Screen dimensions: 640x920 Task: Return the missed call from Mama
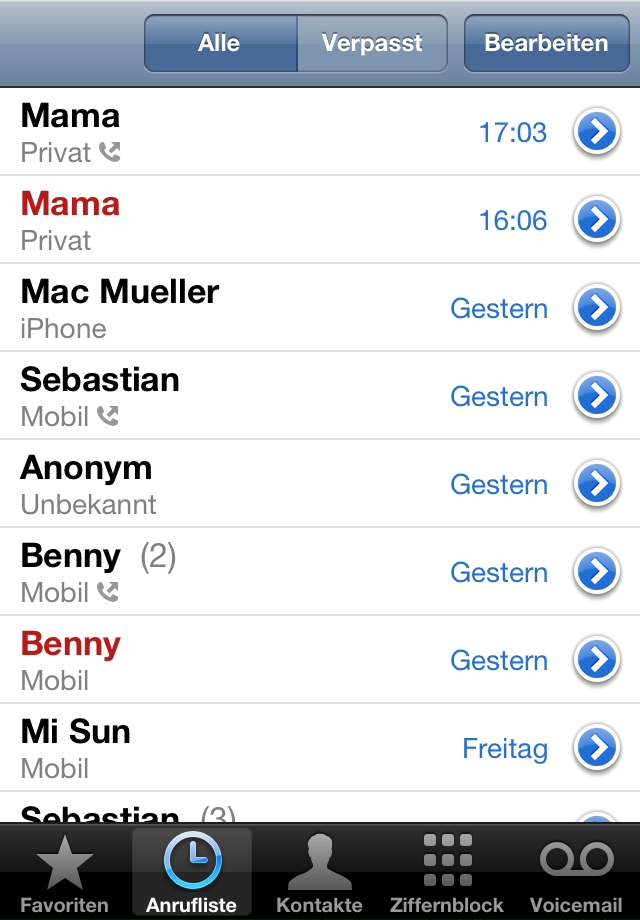(250, 220)
